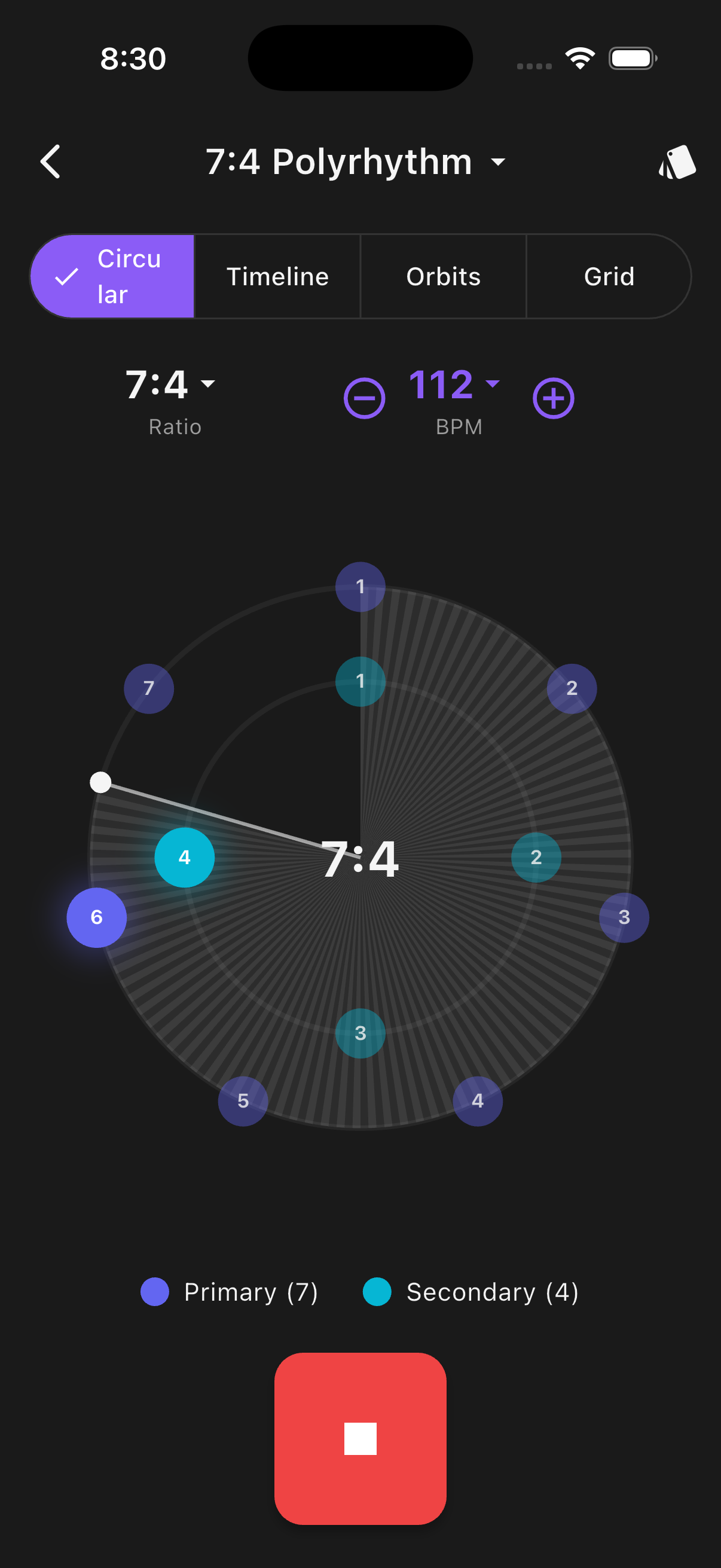Tap secondary beat 4 cyan marker
Screen dimensions: 721x1568
point(184,857)
